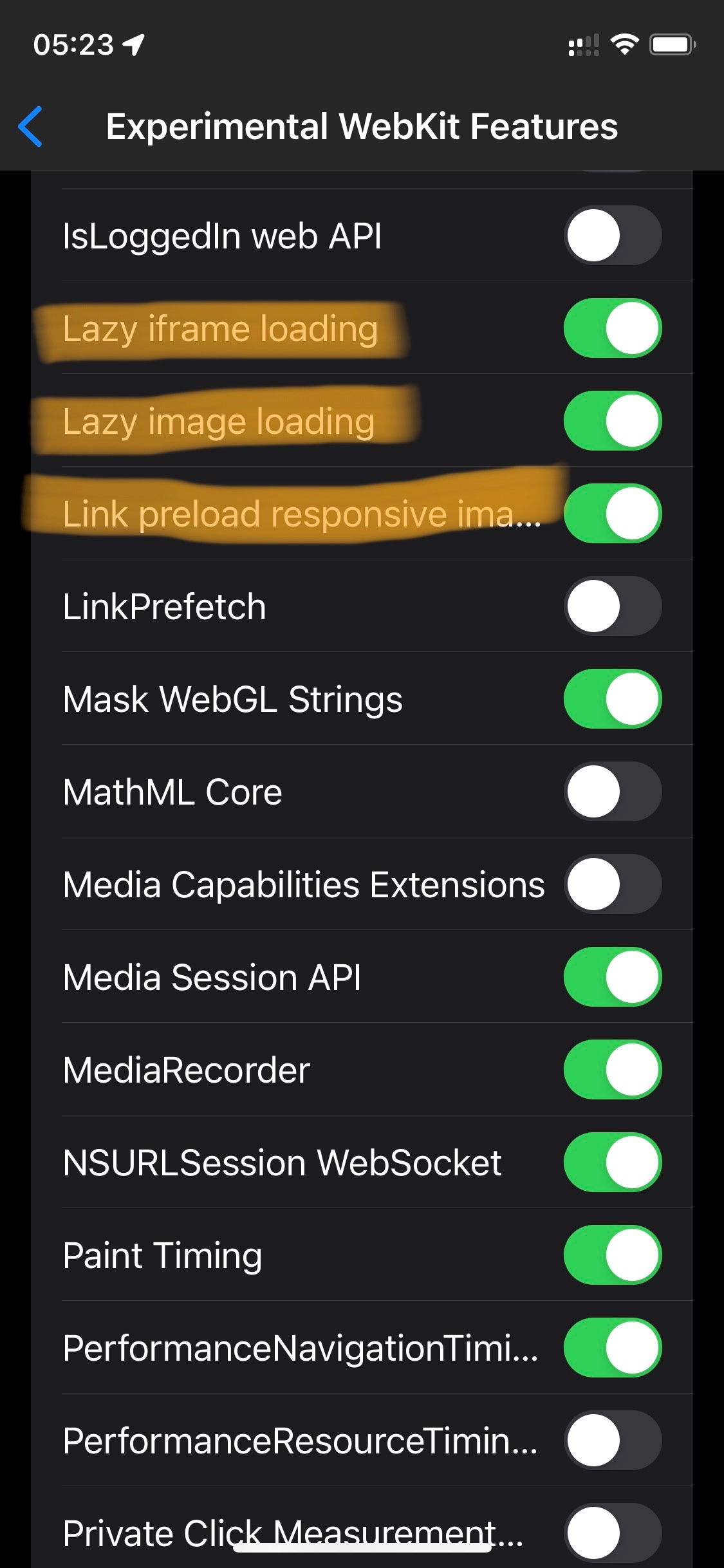Turn on Private Click Measurement

[x=613, y=1532]
